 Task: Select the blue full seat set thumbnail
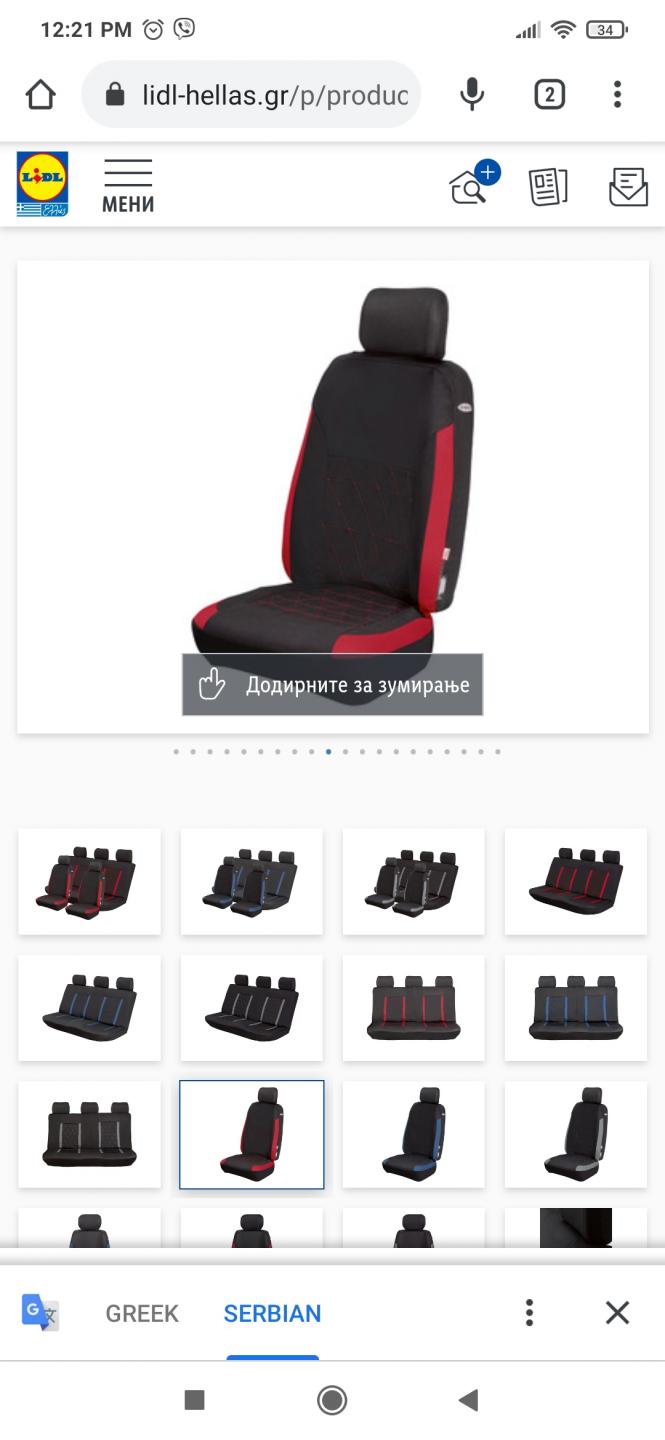(251, 881)
